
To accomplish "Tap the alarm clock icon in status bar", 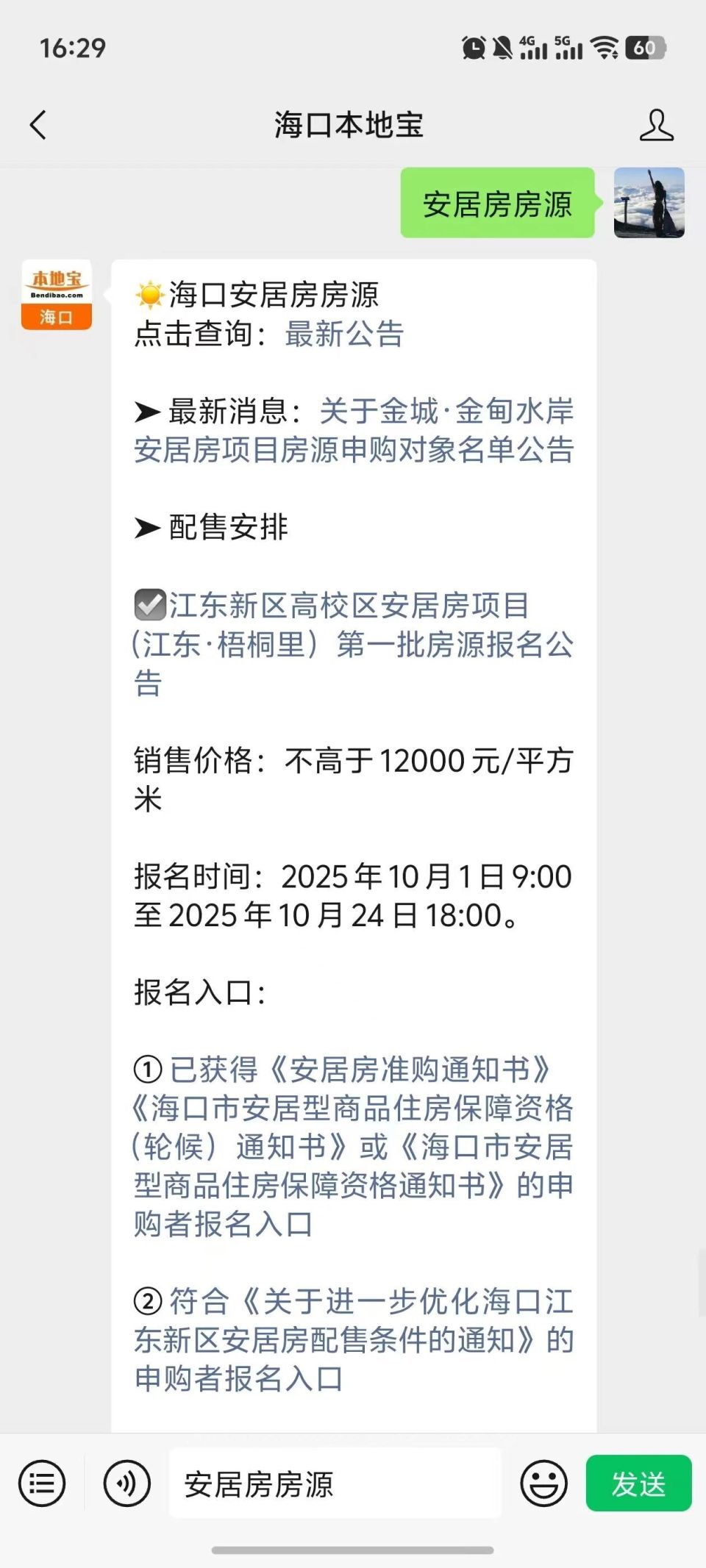I will tap(473, 46).
